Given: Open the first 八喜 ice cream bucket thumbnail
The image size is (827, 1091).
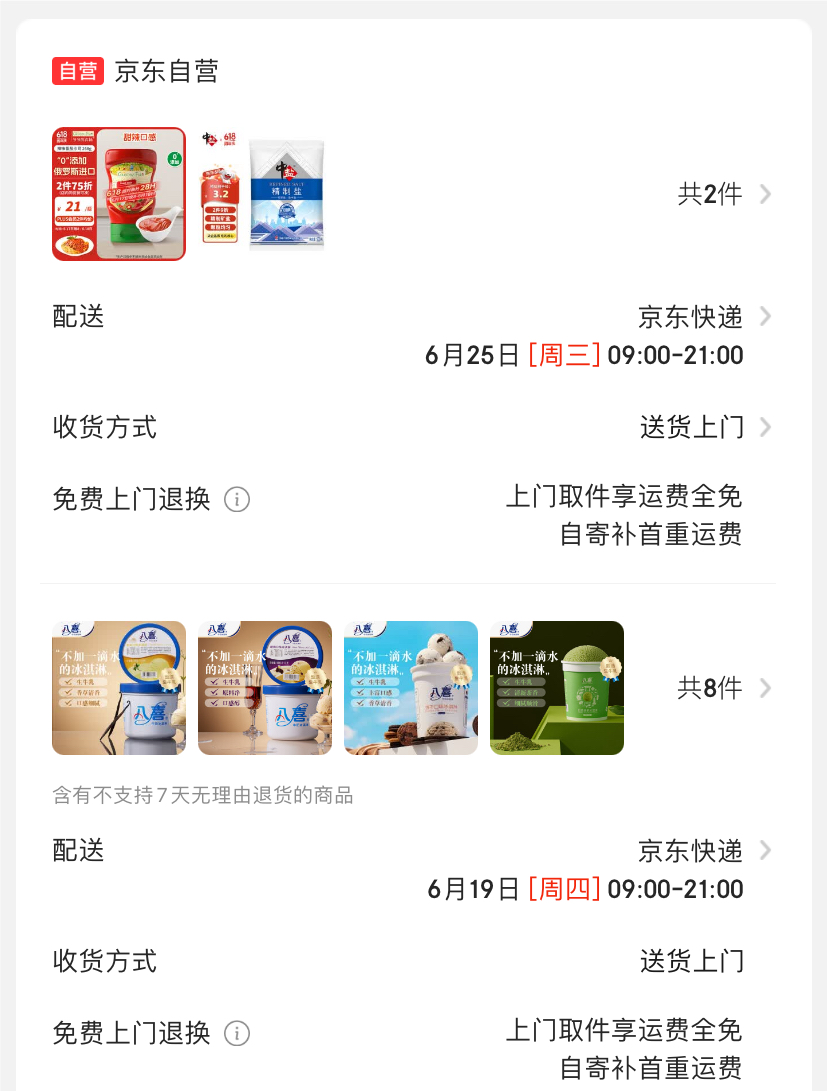Looking at the screenshot, I should click(118, 688).
